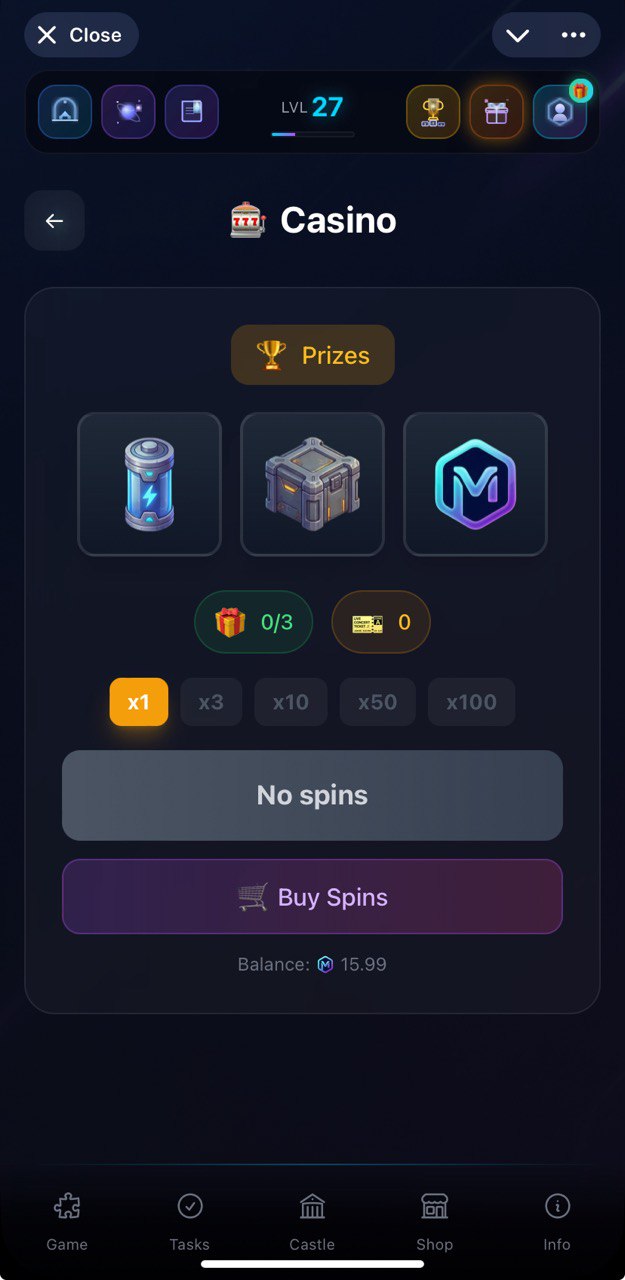The height and width of the screenshot is (1280, 625).
Task: Open the Tasks tab
Action: point(189,1221)
